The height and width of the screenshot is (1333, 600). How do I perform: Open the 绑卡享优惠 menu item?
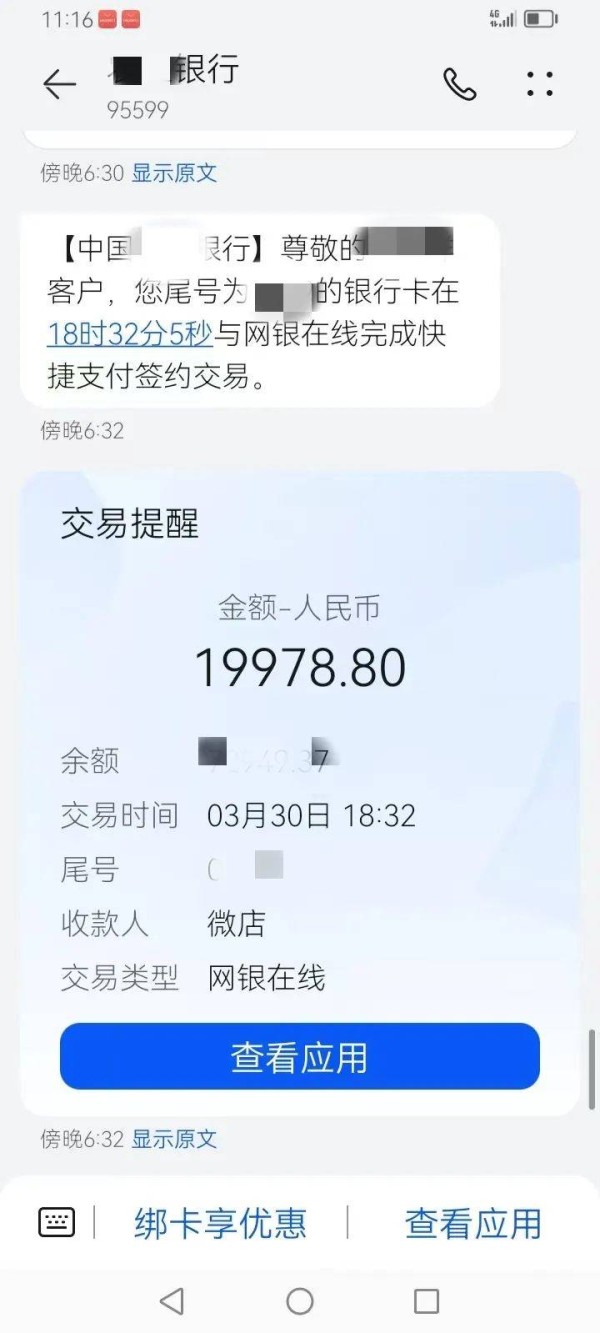pyautogui.click(x=220, y=1224)
